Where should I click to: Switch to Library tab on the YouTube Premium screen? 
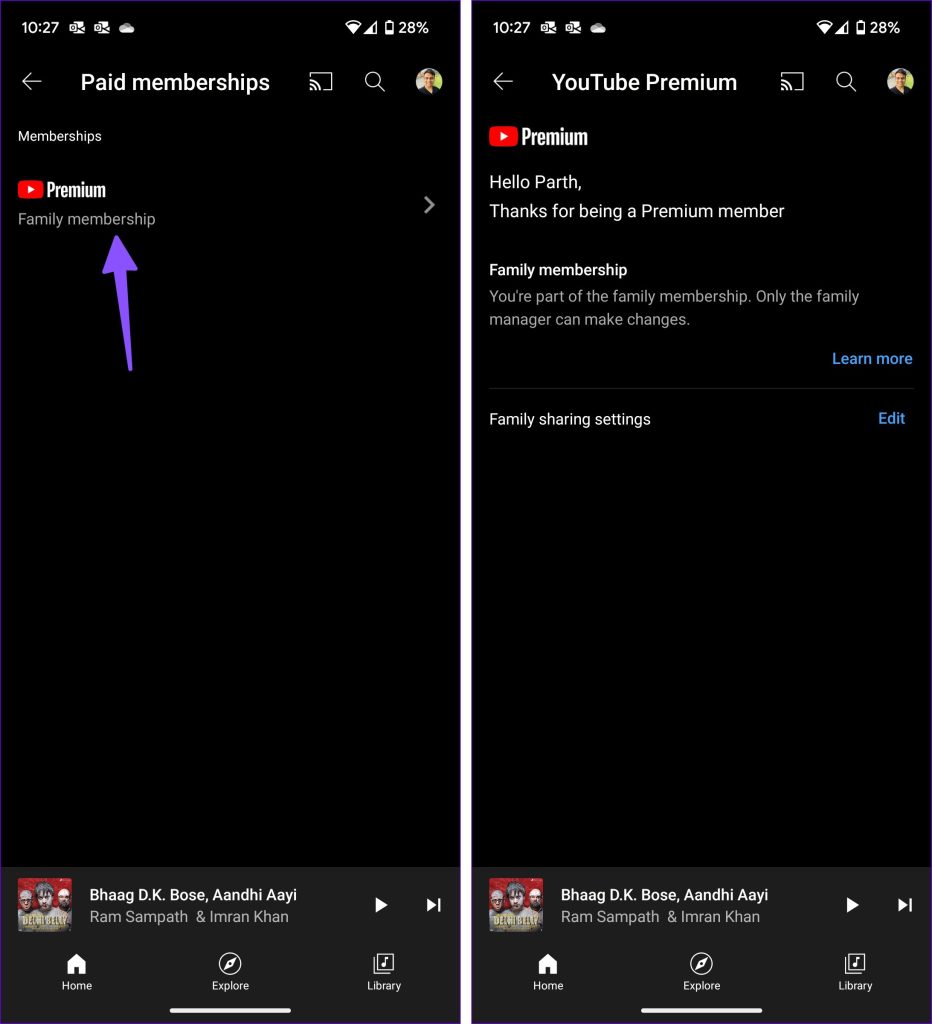click(x=855, y=971)
